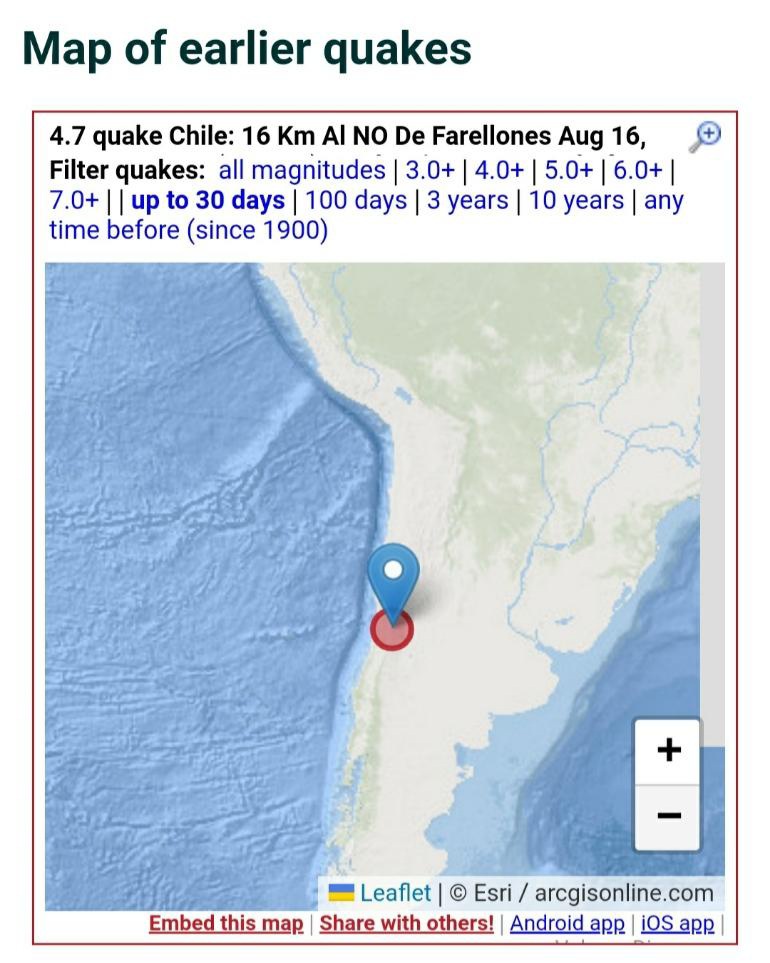Select the up to 30 days range
The width and height of the screenshot is (770, 963).
pos(208,200)
